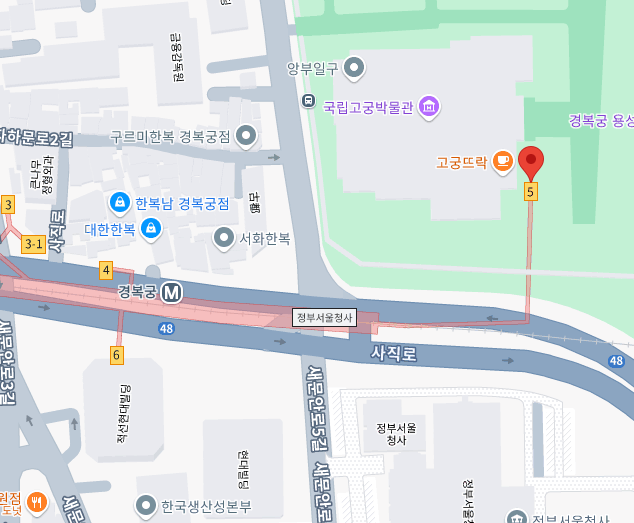Open the 한국생산성본부 place marker
This screenshot has width=634, height=523.
[145, 507]
